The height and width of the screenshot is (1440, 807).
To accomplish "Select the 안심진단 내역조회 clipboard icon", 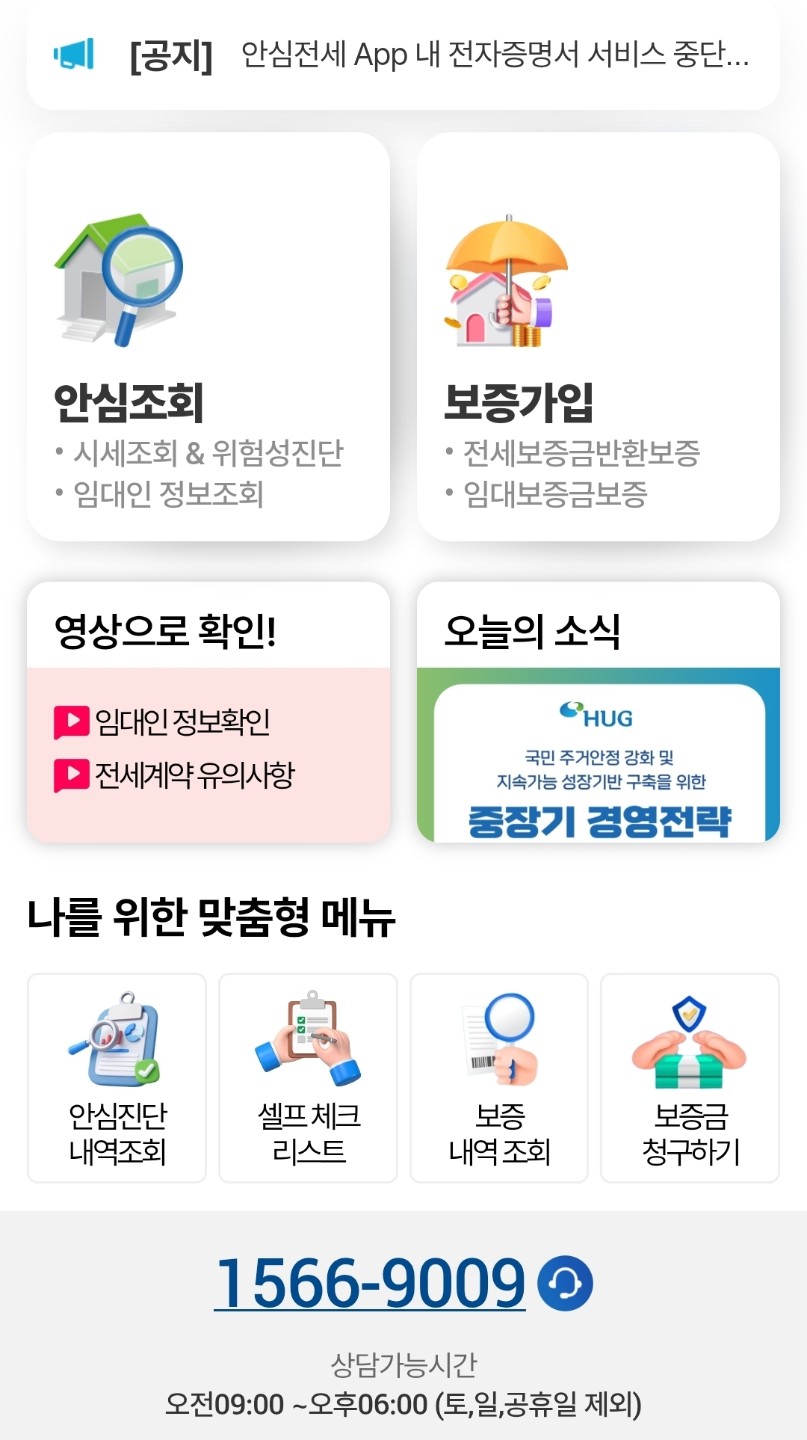I will coord(115,1040).
